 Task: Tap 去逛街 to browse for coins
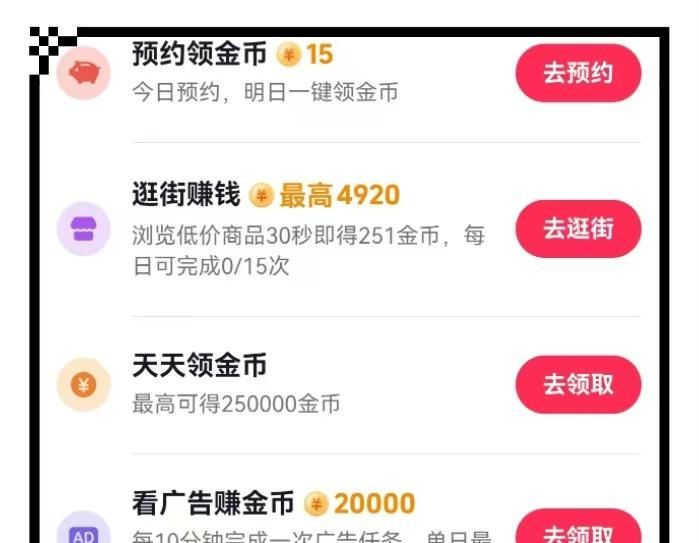coord(578,229)
